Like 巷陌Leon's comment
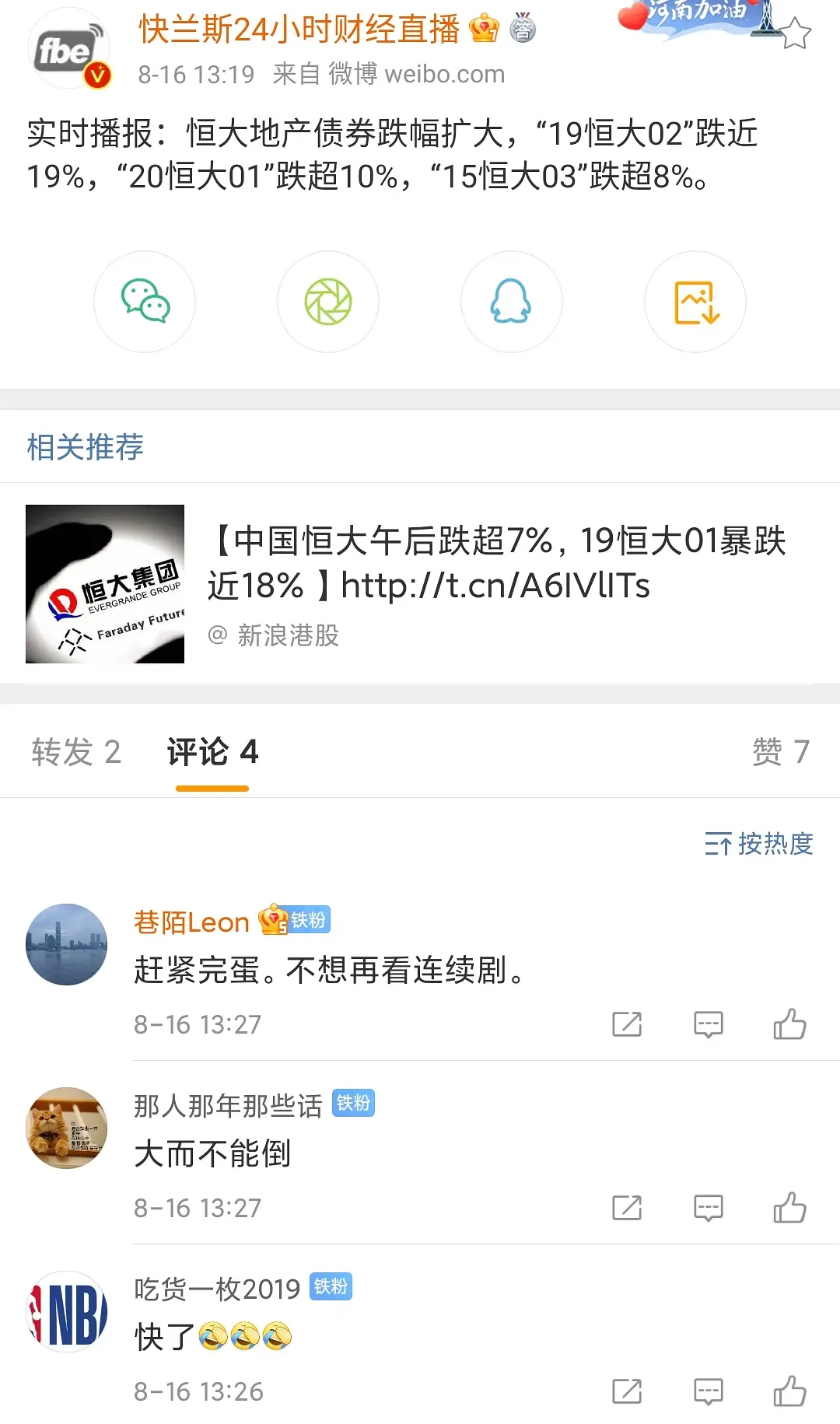 (x=789, y=1024)
